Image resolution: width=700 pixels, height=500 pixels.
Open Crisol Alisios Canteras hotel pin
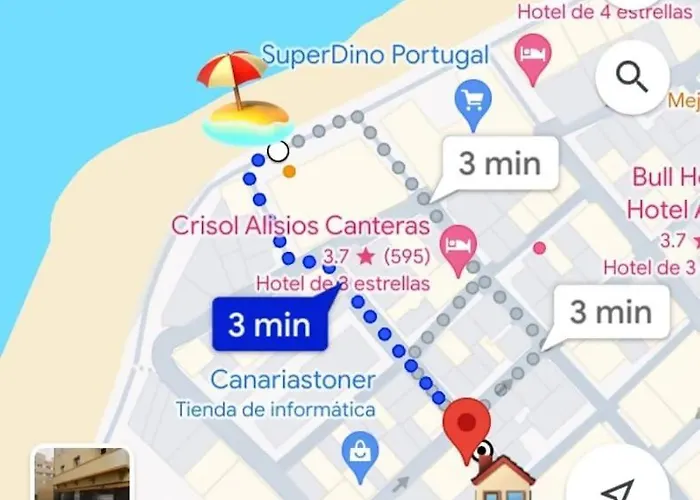click(x=459, y=246)
